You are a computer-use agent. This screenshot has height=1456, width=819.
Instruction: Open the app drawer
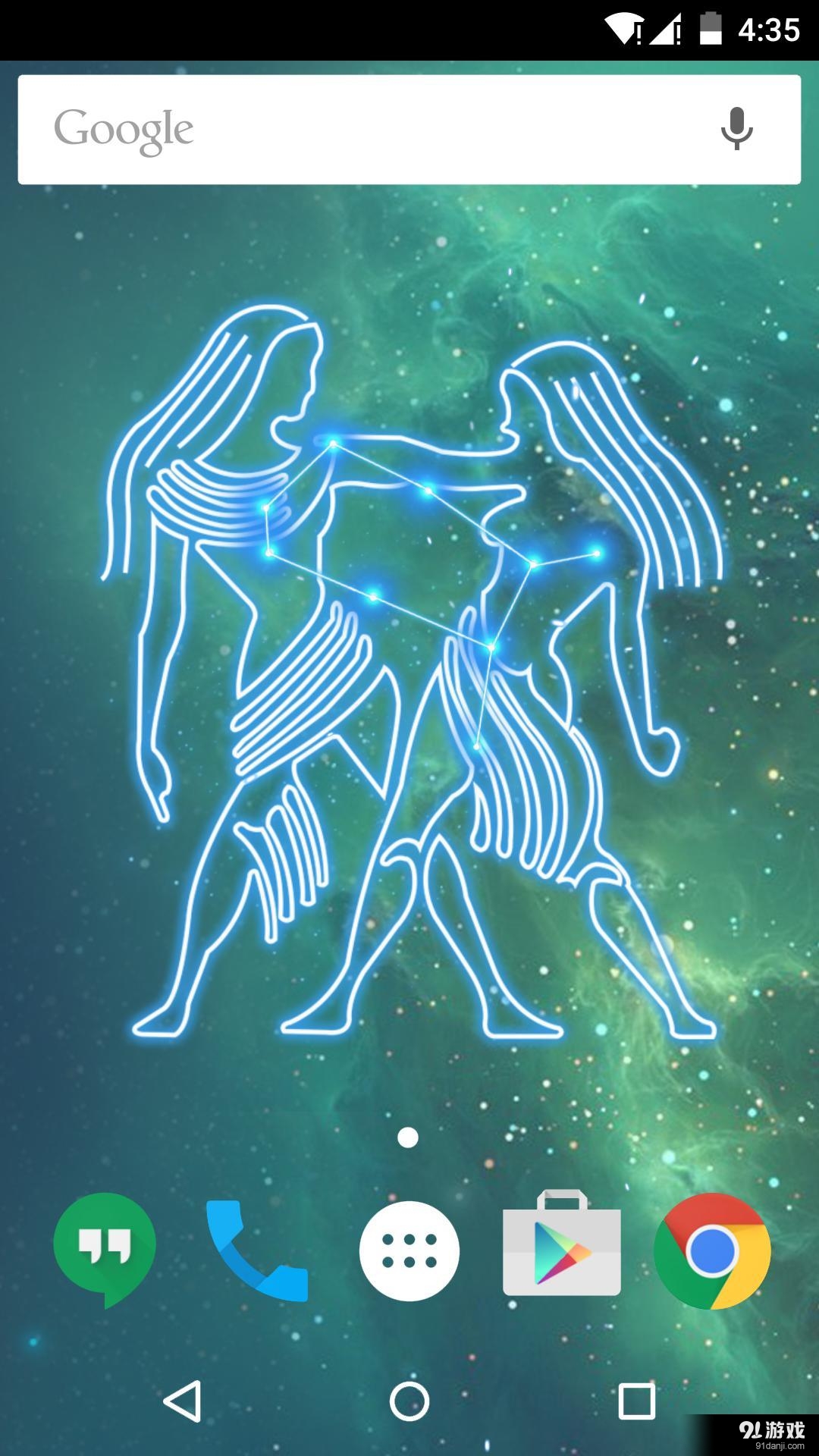tap(409, 1250)
